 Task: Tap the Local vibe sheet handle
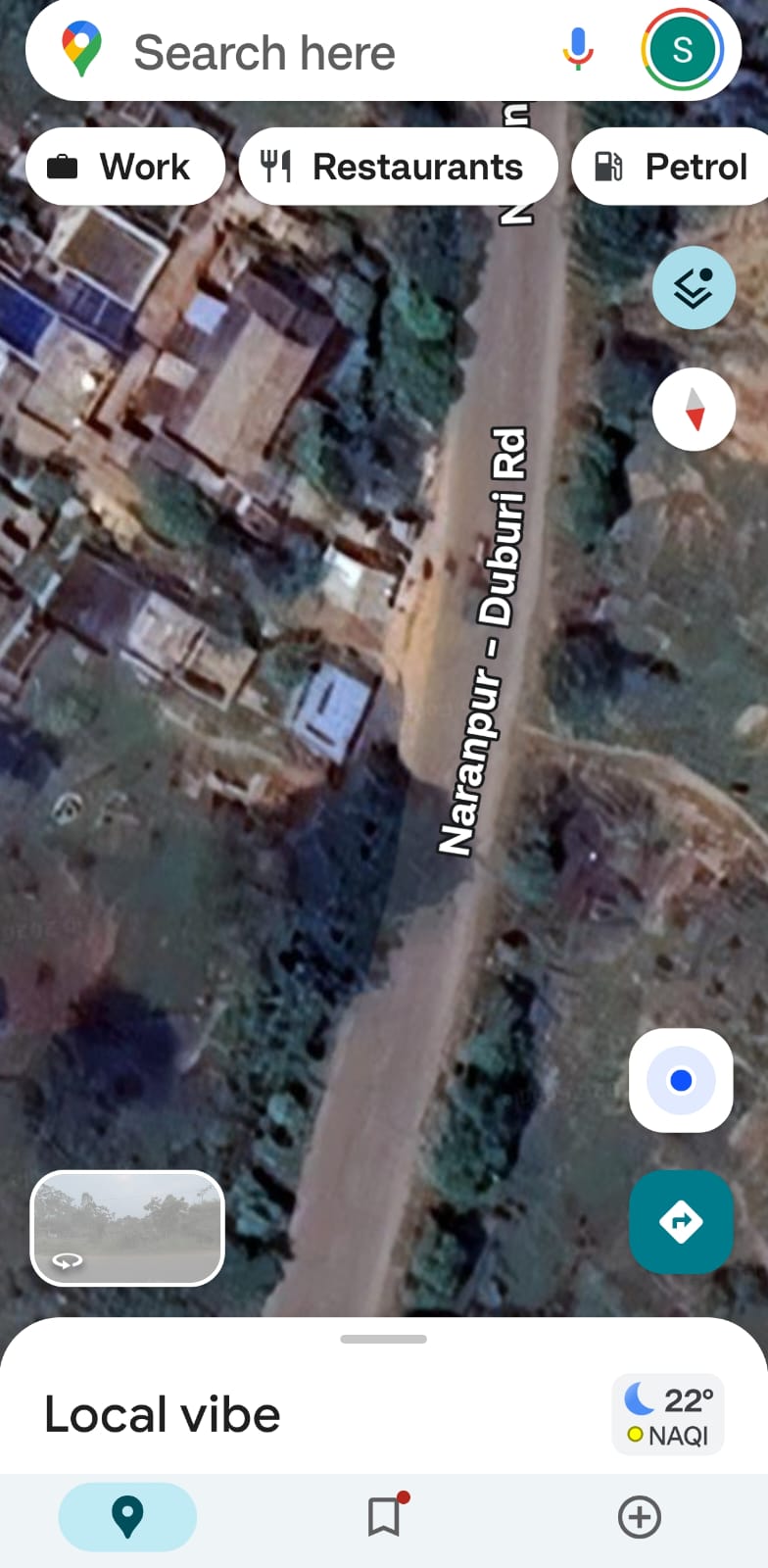384,1339
